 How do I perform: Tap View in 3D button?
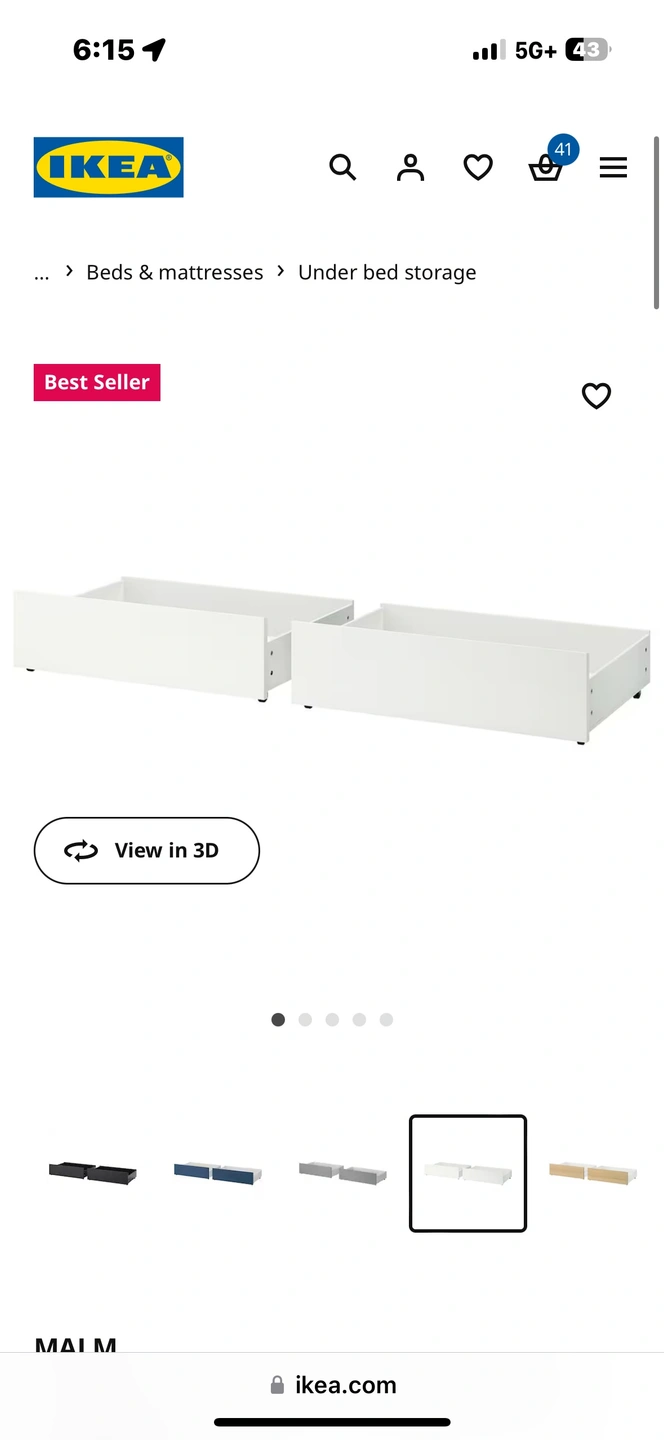(x=147, y=850)
